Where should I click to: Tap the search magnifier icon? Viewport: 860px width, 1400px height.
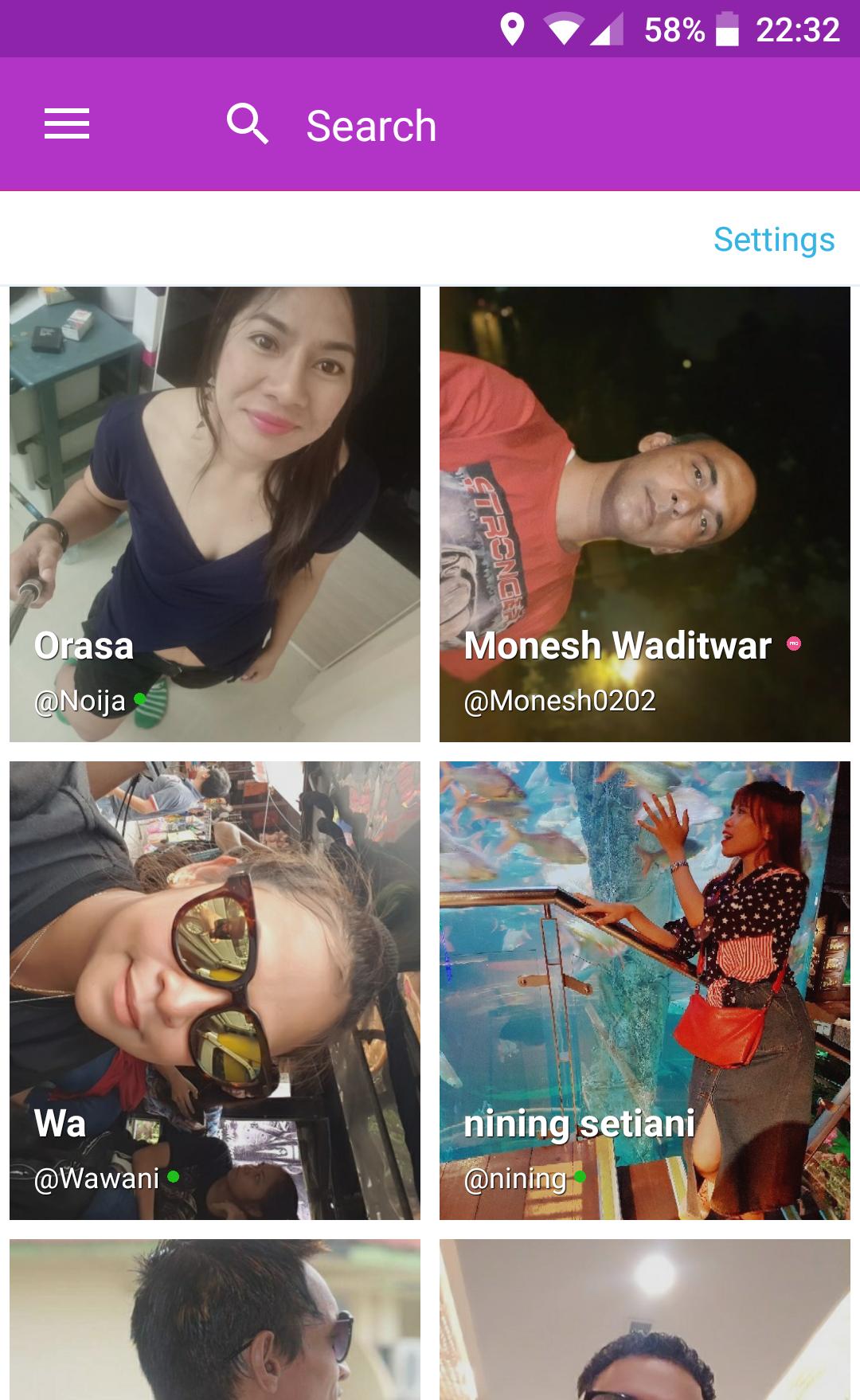coord(248,123)
